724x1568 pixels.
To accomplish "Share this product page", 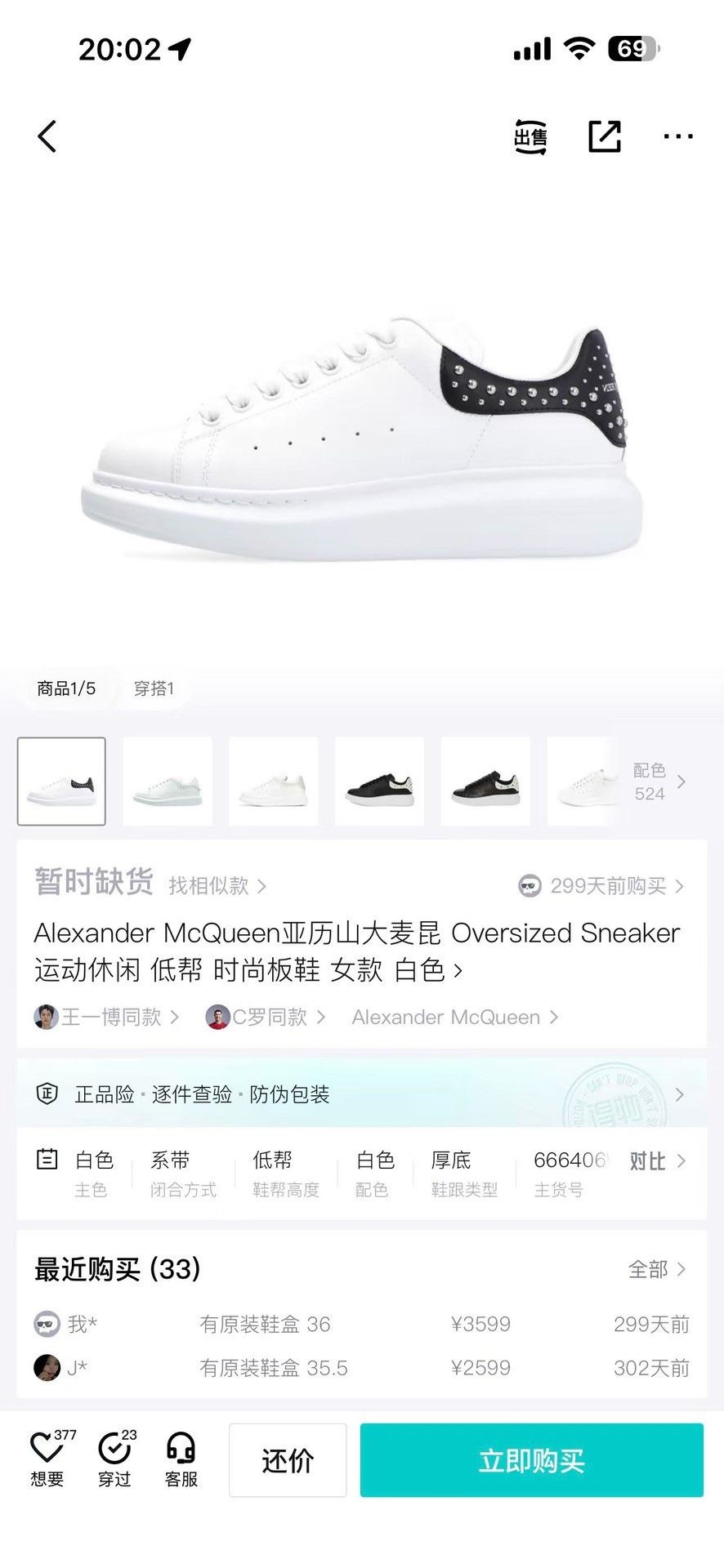I will tap(605, 136).
